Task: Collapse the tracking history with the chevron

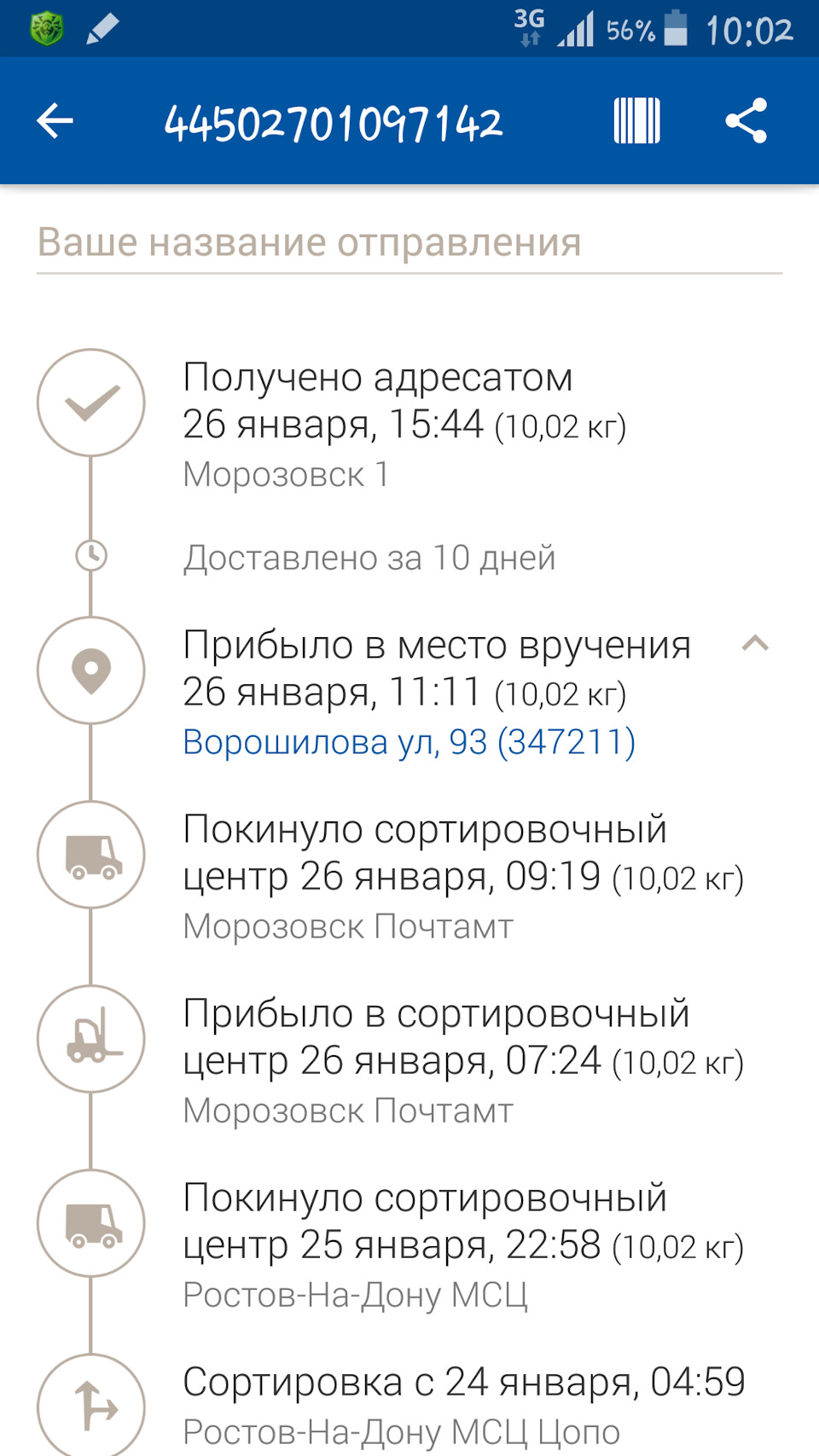Action: coord(755,644)
